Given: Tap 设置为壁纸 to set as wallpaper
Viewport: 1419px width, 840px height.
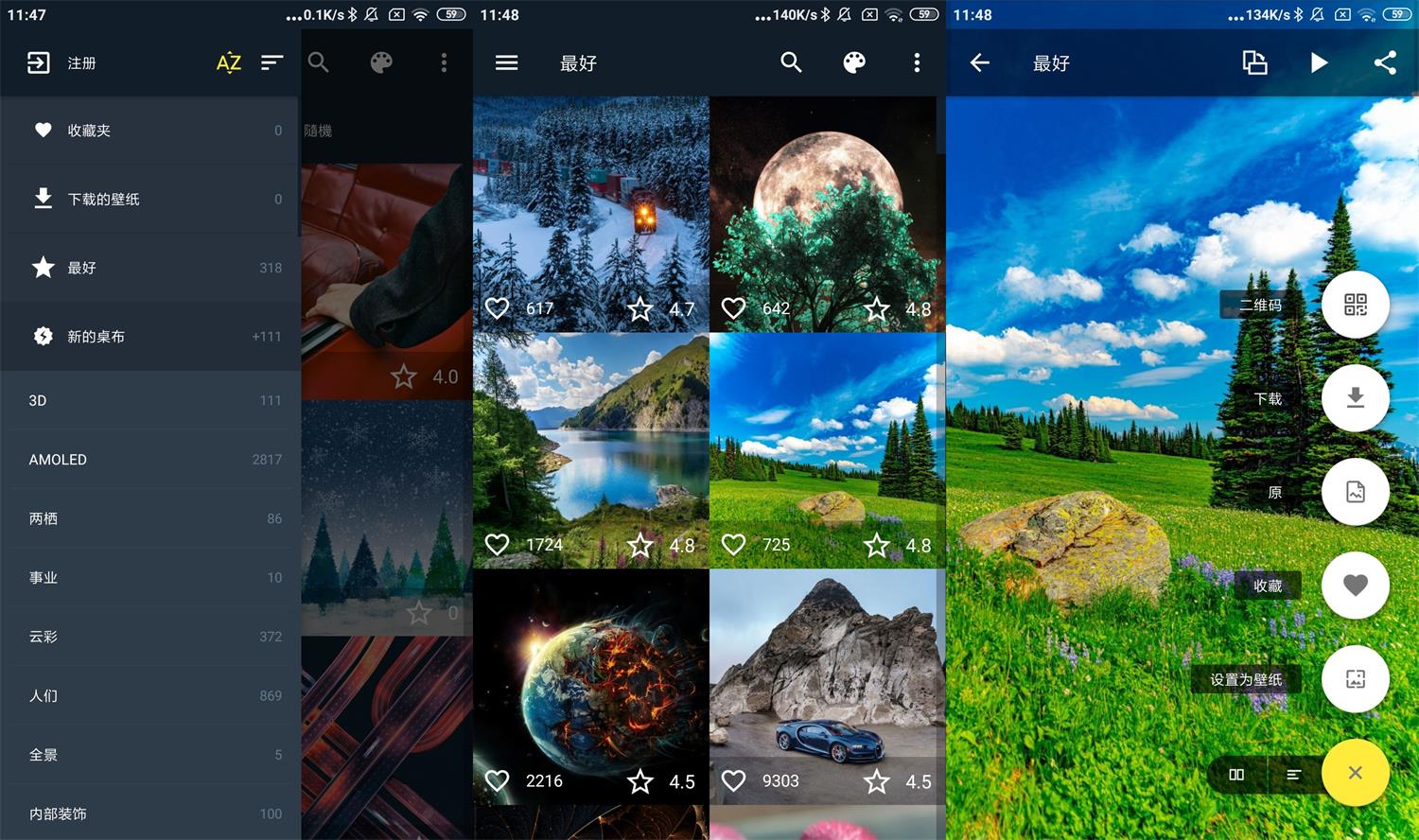Looking at the screenshot, I should click(1355, 679).
